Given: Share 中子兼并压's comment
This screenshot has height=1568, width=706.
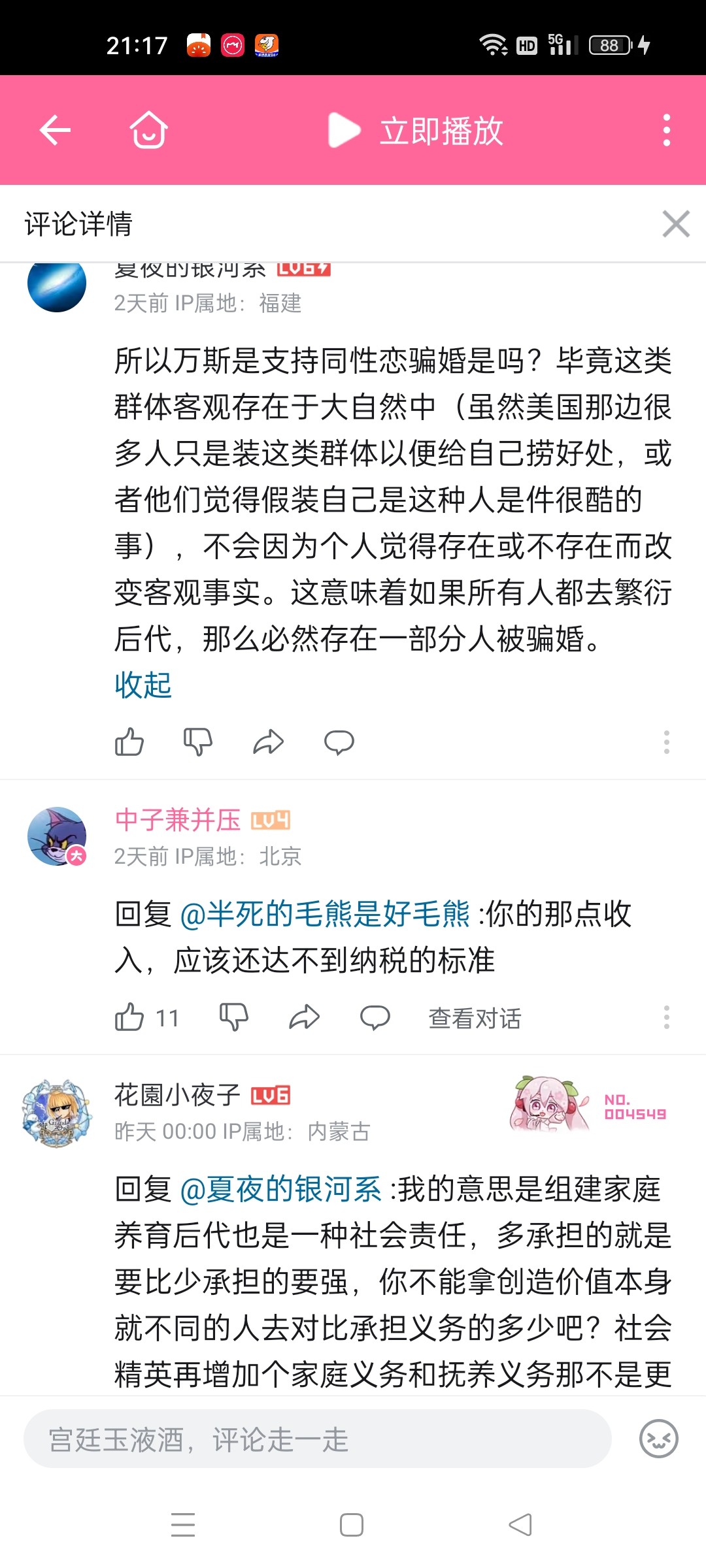Looking at the screenshot, I should point(304,1017).
